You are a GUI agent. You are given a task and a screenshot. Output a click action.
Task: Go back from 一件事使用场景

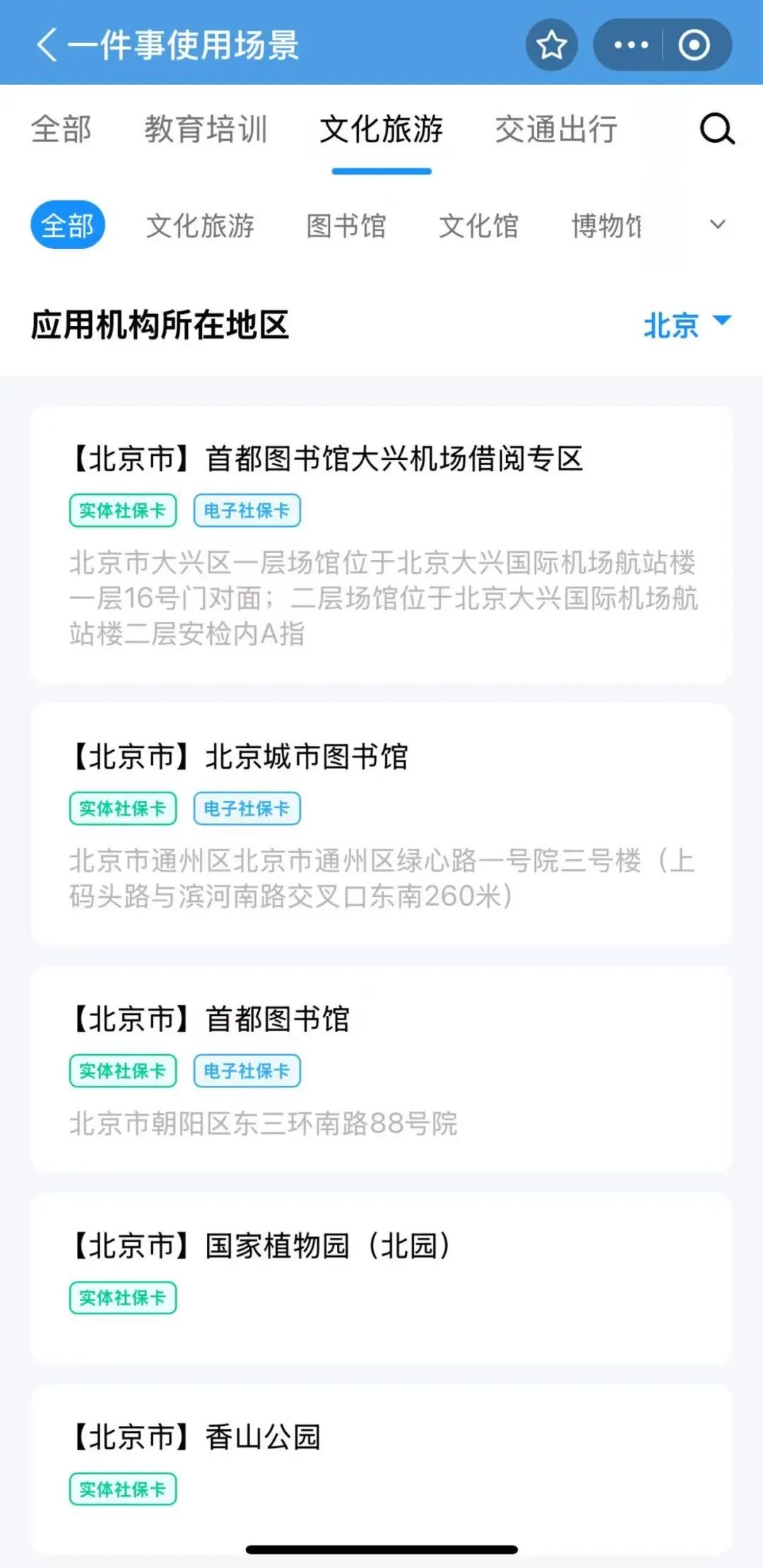tap(47, 45)
